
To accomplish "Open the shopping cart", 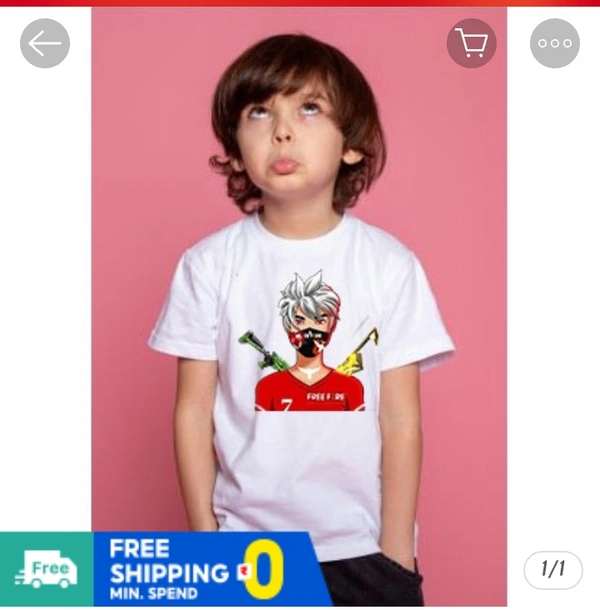I will 471,43.
